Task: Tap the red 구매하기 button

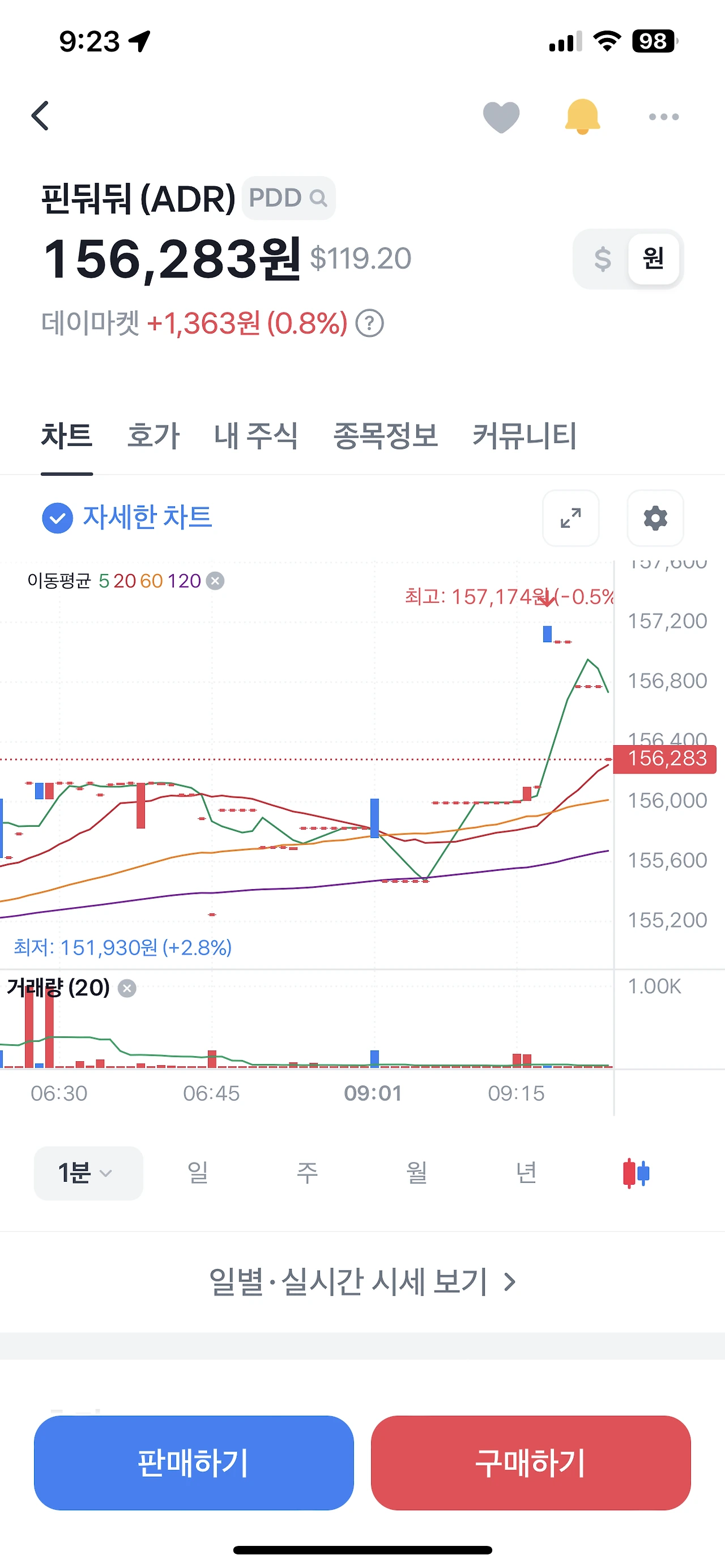Action: point(530,1463)
